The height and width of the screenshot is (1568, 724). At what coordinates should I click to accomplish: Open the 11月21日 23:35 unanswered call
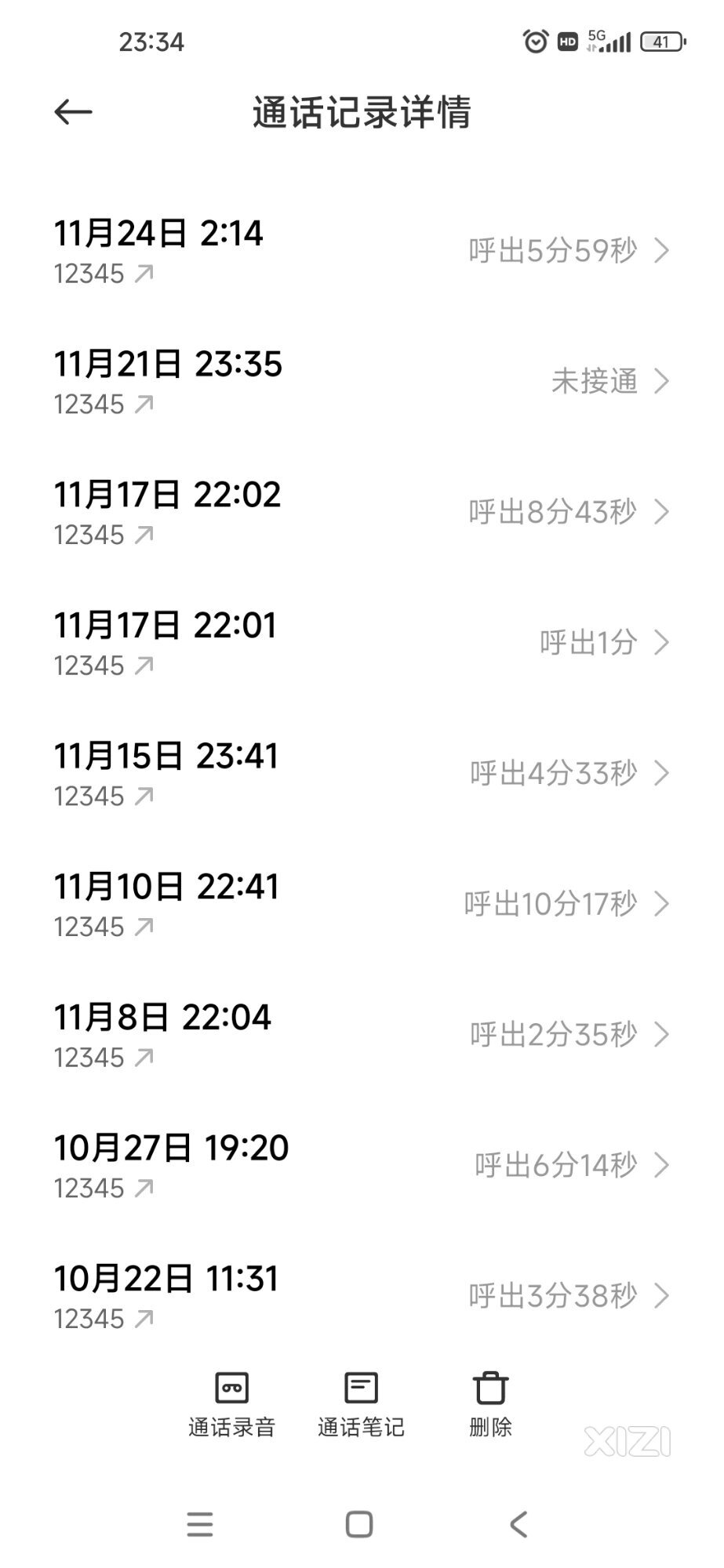tap(362, 382)
